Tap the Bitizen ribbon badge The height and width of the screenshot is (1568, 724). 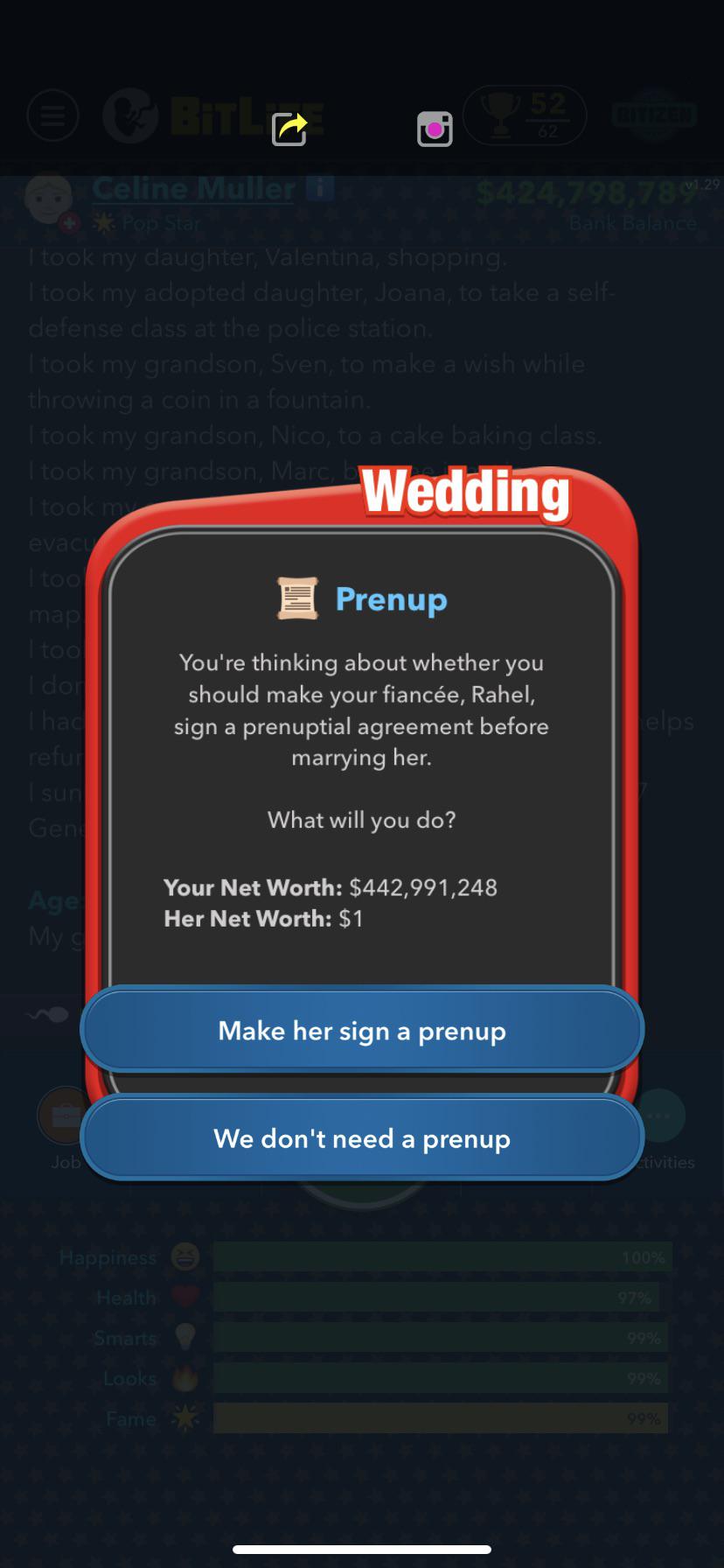coord(654,115)
